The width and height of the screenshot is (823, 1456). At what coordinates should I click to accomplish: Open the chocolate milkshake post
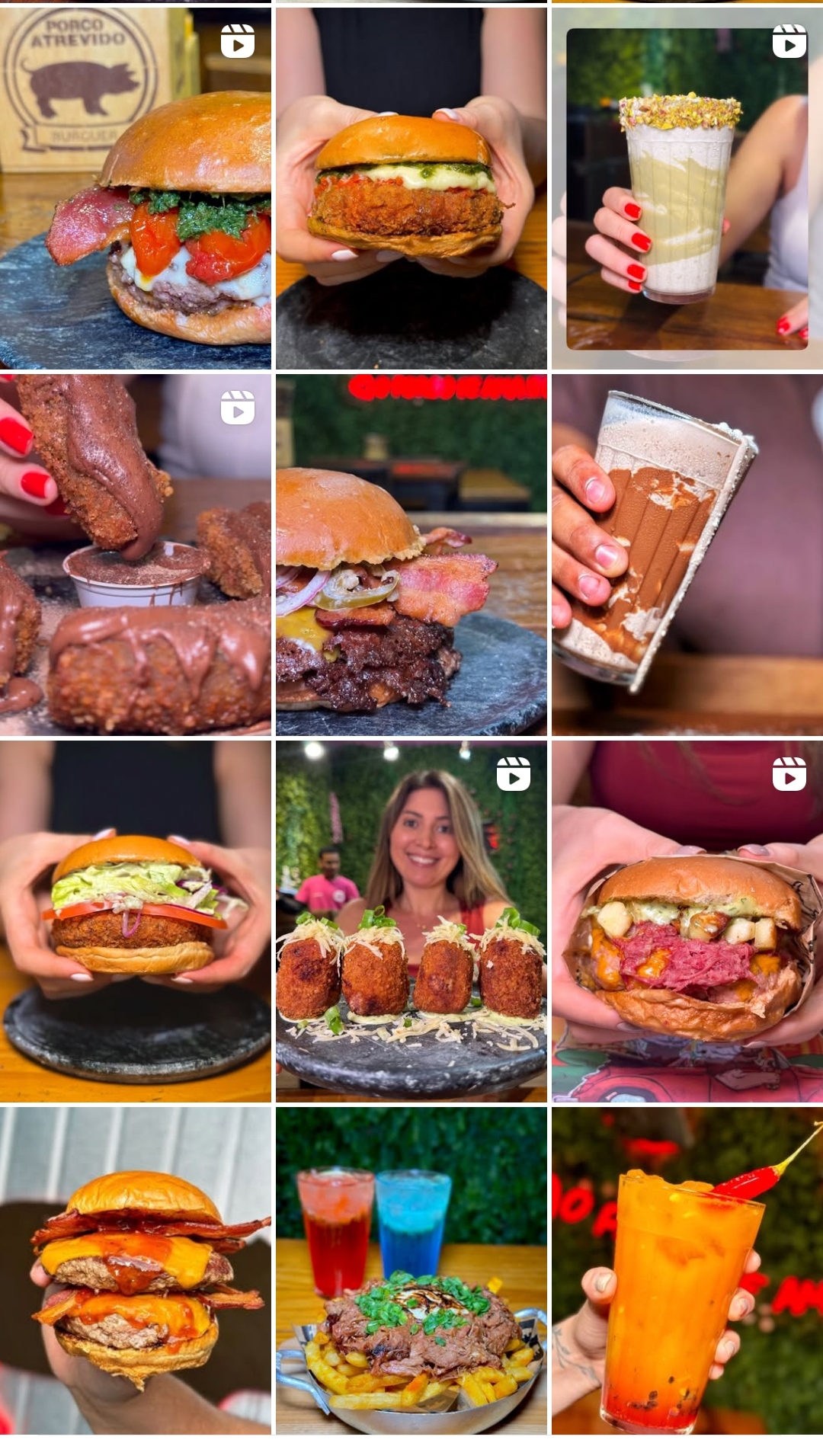click(x=687, y=554)
